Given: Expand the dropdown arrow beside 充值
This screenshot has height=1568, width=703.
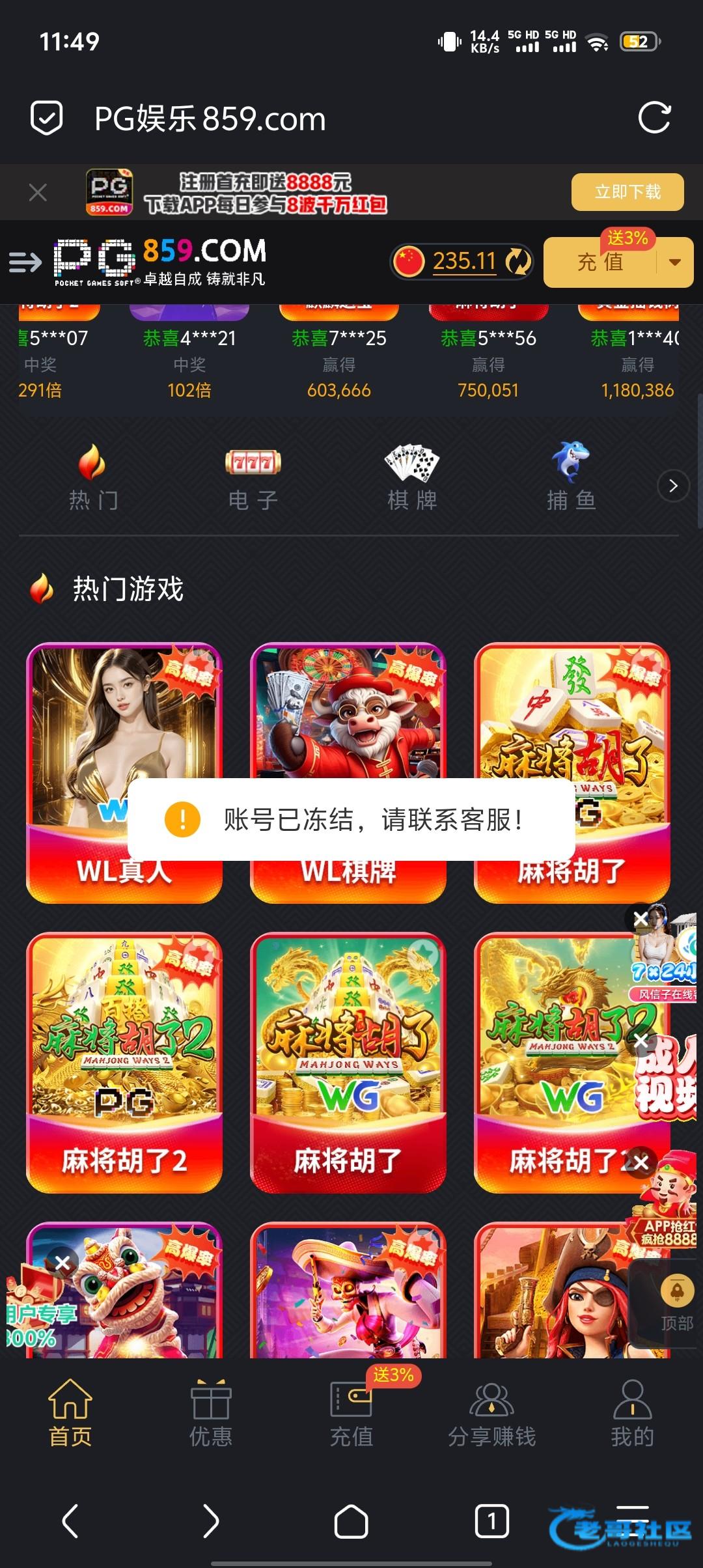Looking at the screenshot, I should point(675,262).
